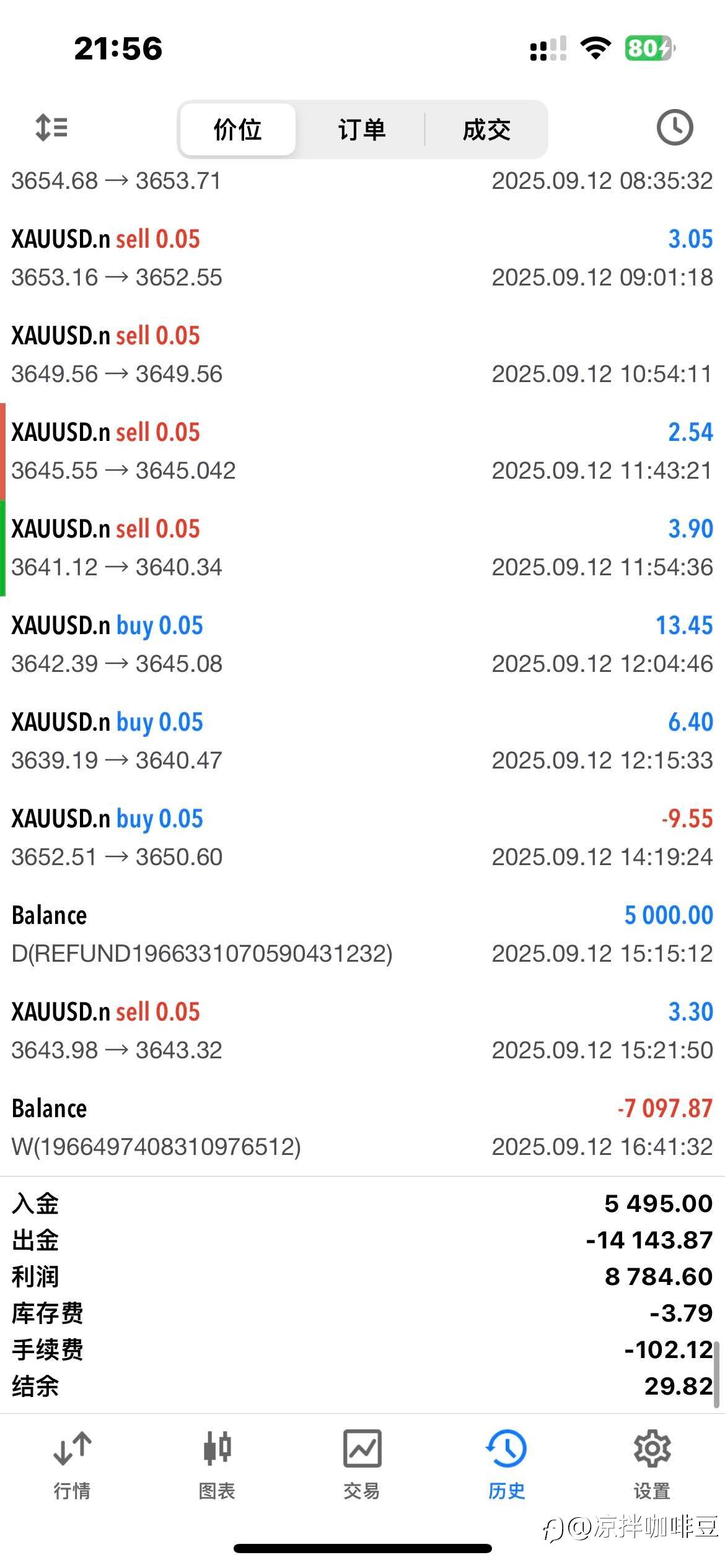
Task: Go to the 行情 tab
Action: (72, 1465)
